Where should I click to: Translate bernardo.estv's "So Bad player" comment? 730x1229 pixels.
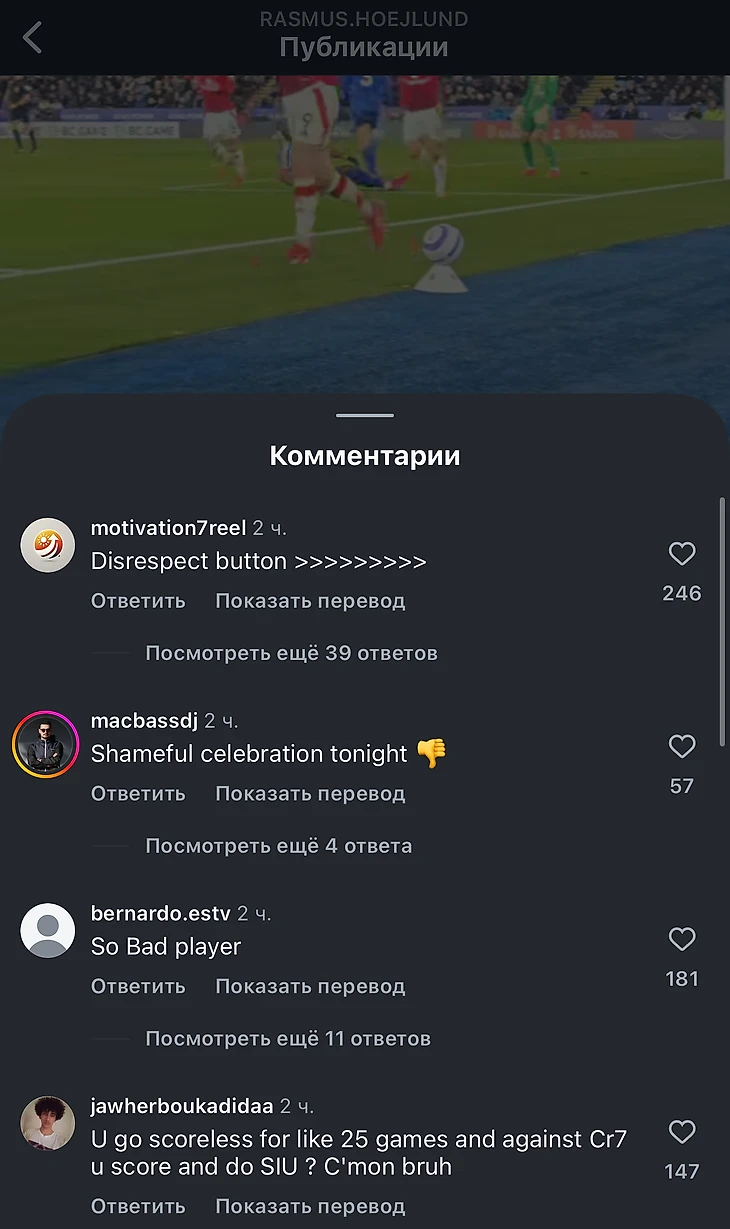(x=310, y=986)
